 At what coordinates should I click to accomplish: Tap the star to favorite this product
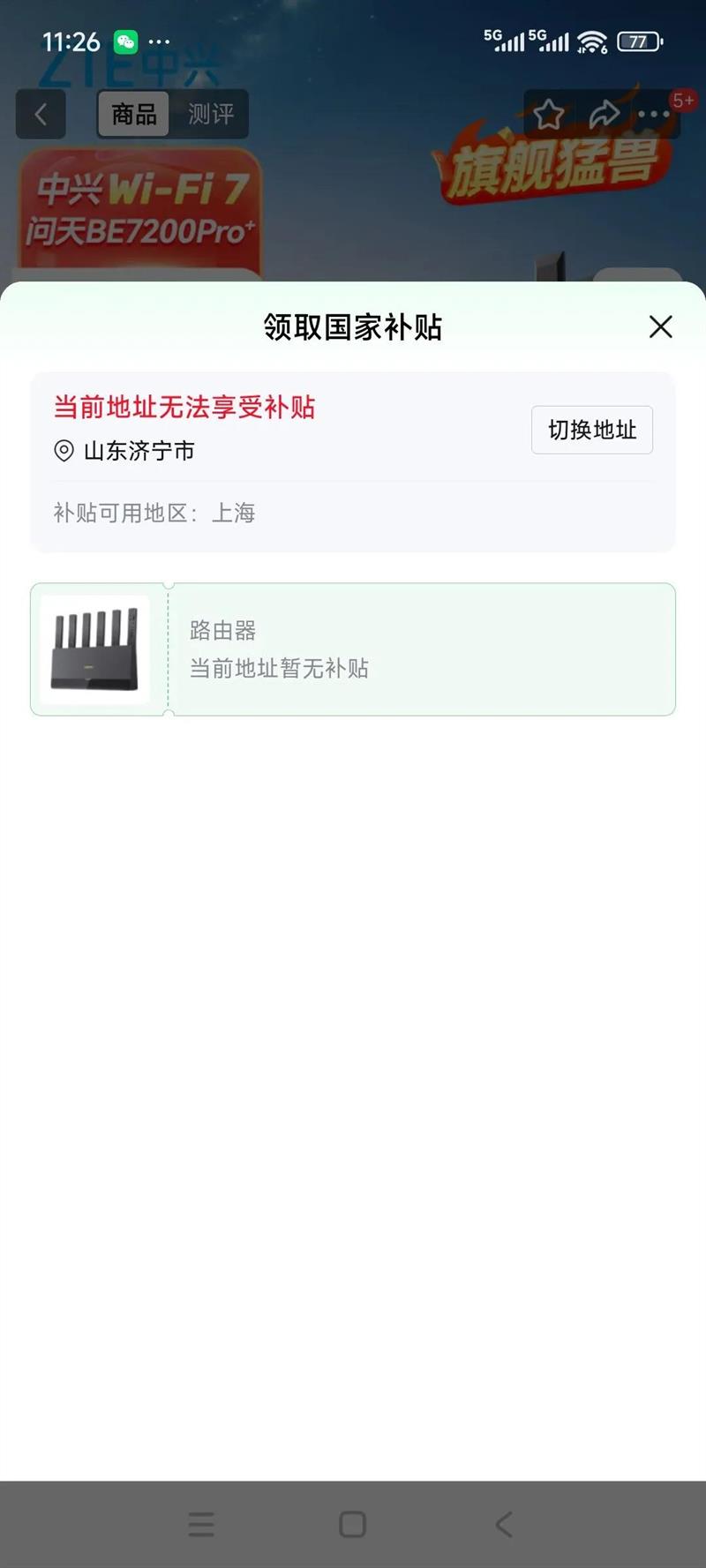coord(550,114)
